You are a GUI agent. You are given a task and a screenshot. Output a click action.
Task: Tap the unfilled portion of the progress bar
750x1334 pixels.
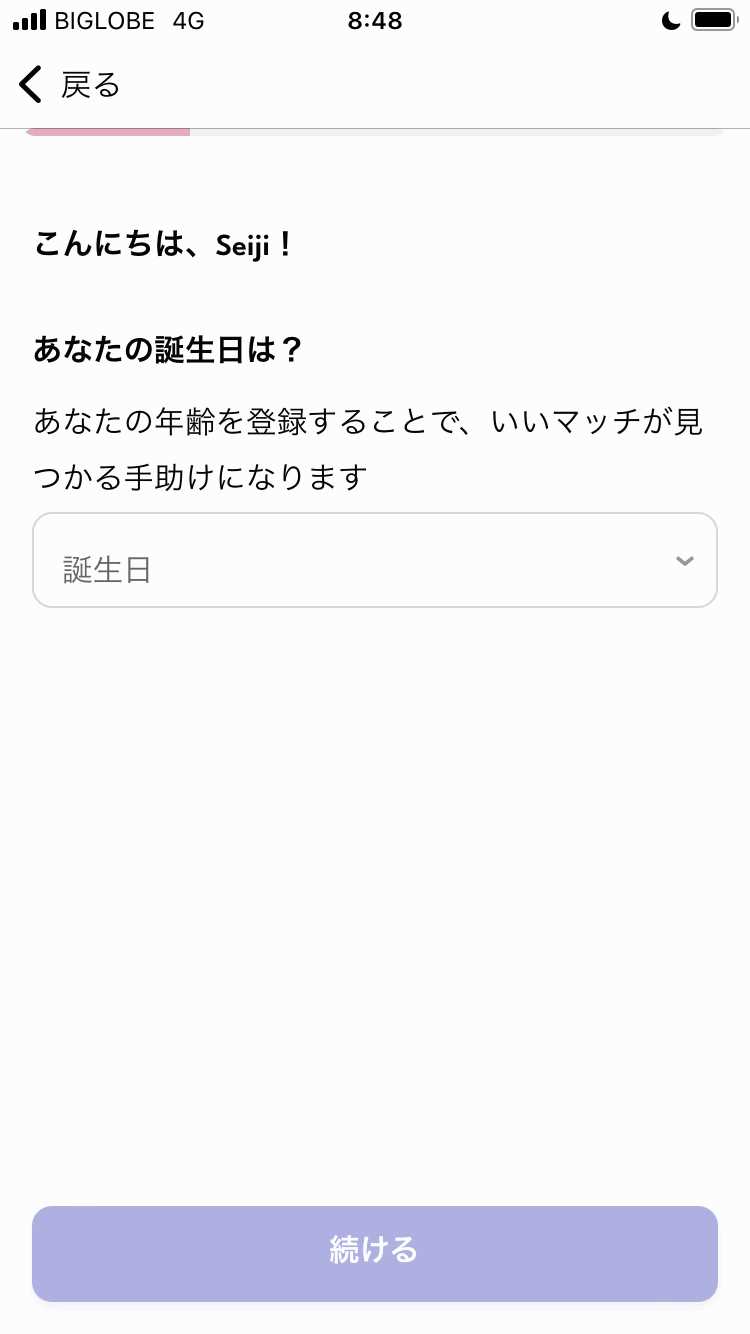pos(450,128)
